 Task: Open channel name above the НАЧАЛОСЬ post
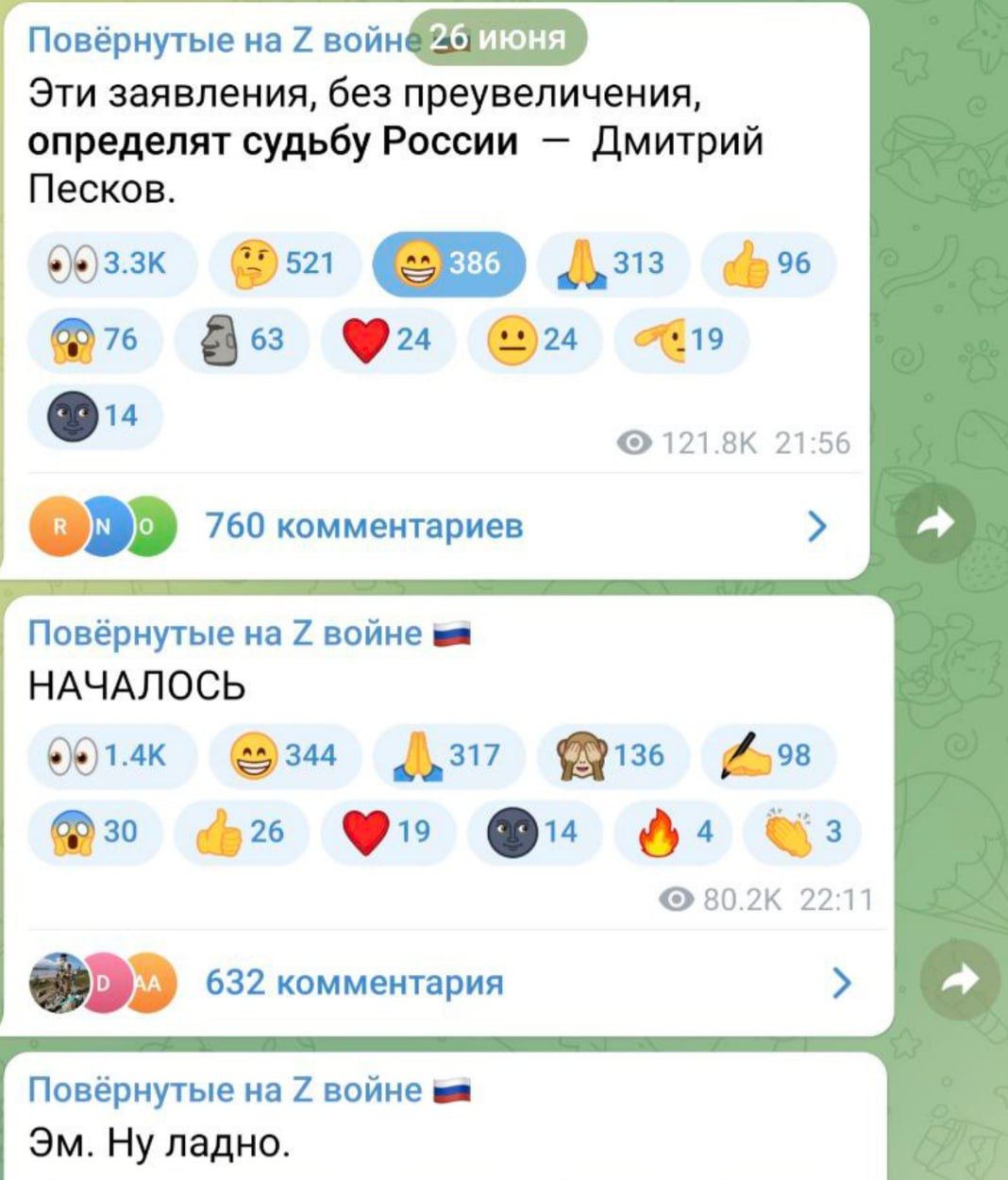tap(227, 633)
